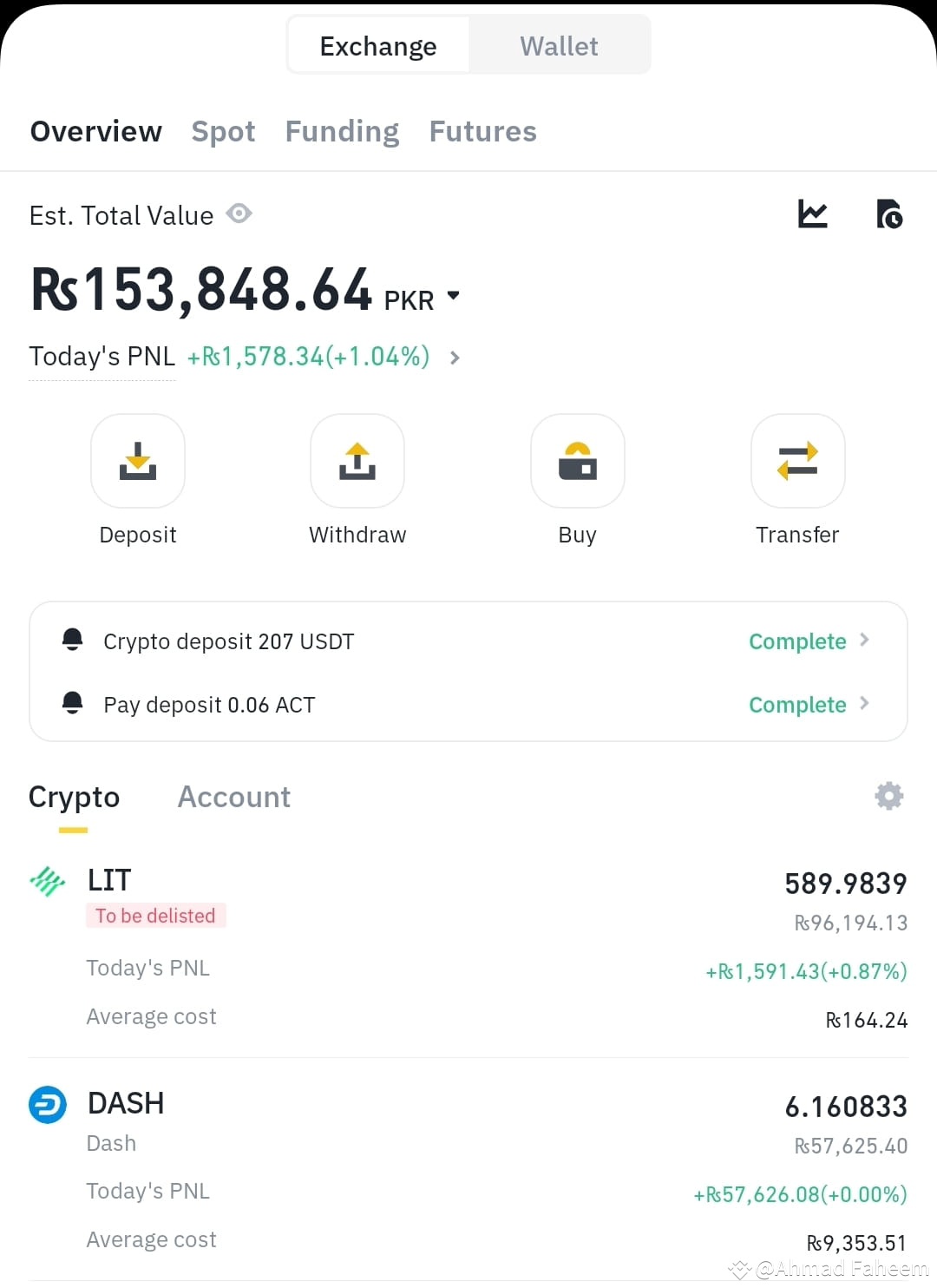The image size is (937, 1288).
Task: Click the DASH coin logo
Action: tap(48, 1105)
